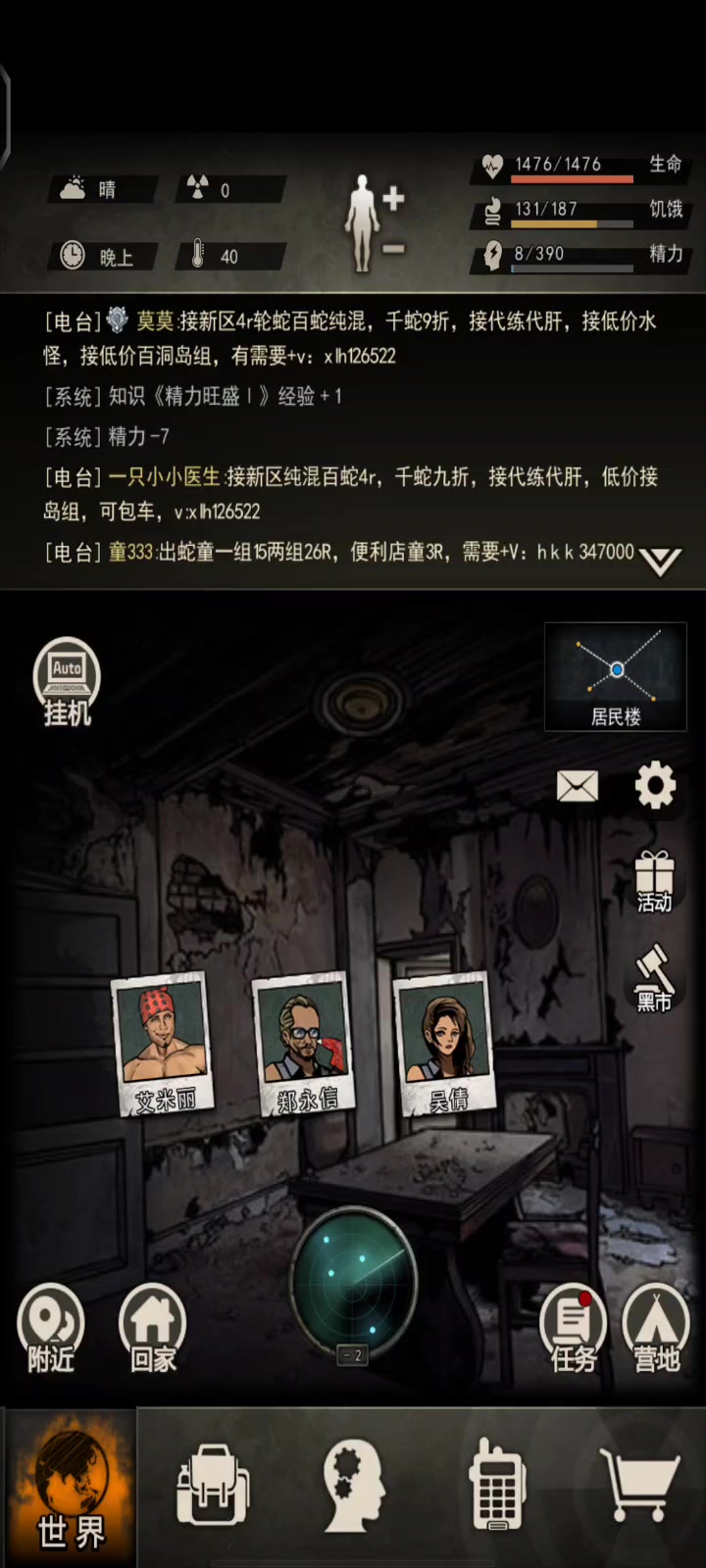Open the 居民楼 minimap

coord(615,677)
